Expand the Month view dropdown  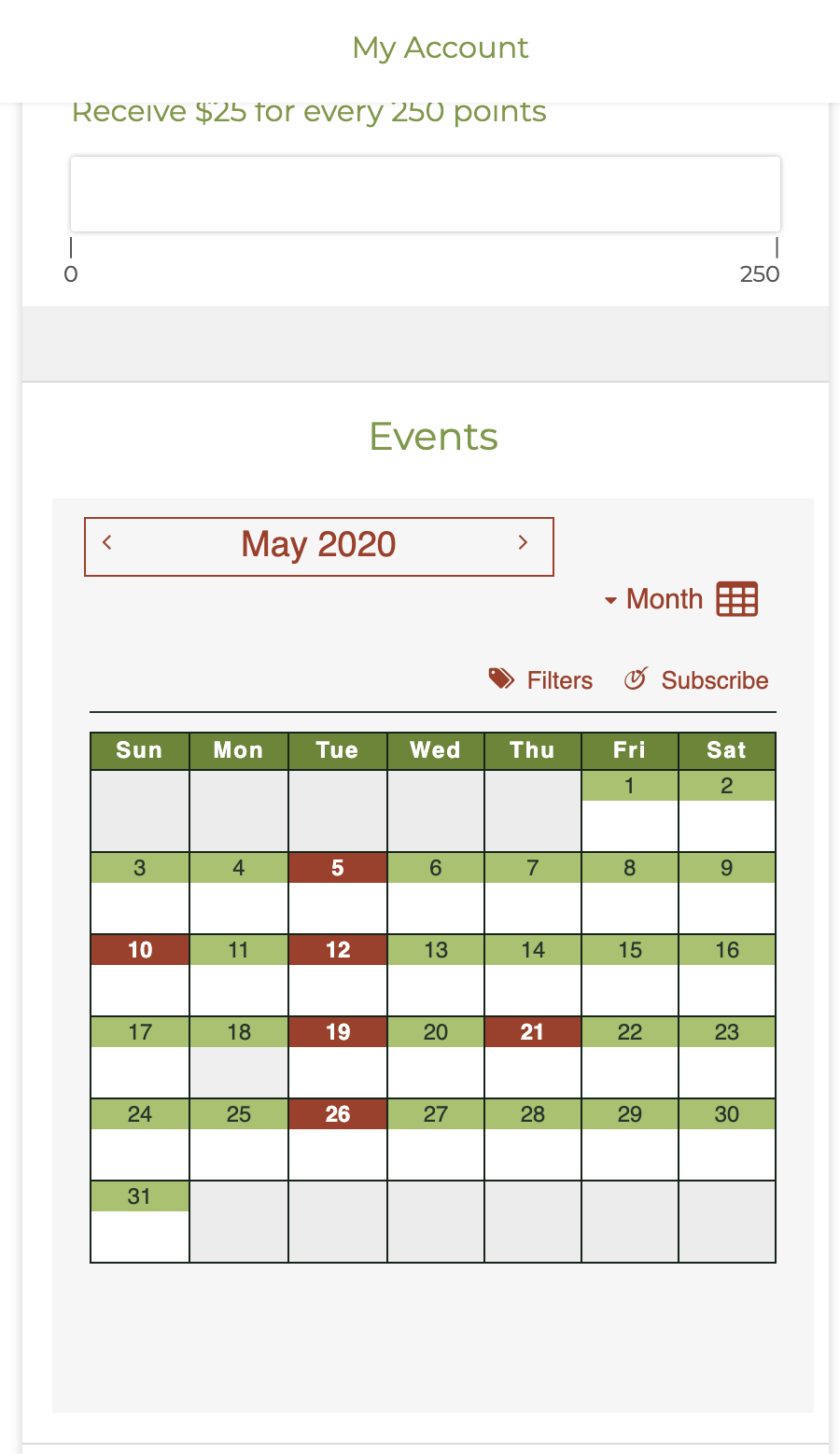click(681, 599)
